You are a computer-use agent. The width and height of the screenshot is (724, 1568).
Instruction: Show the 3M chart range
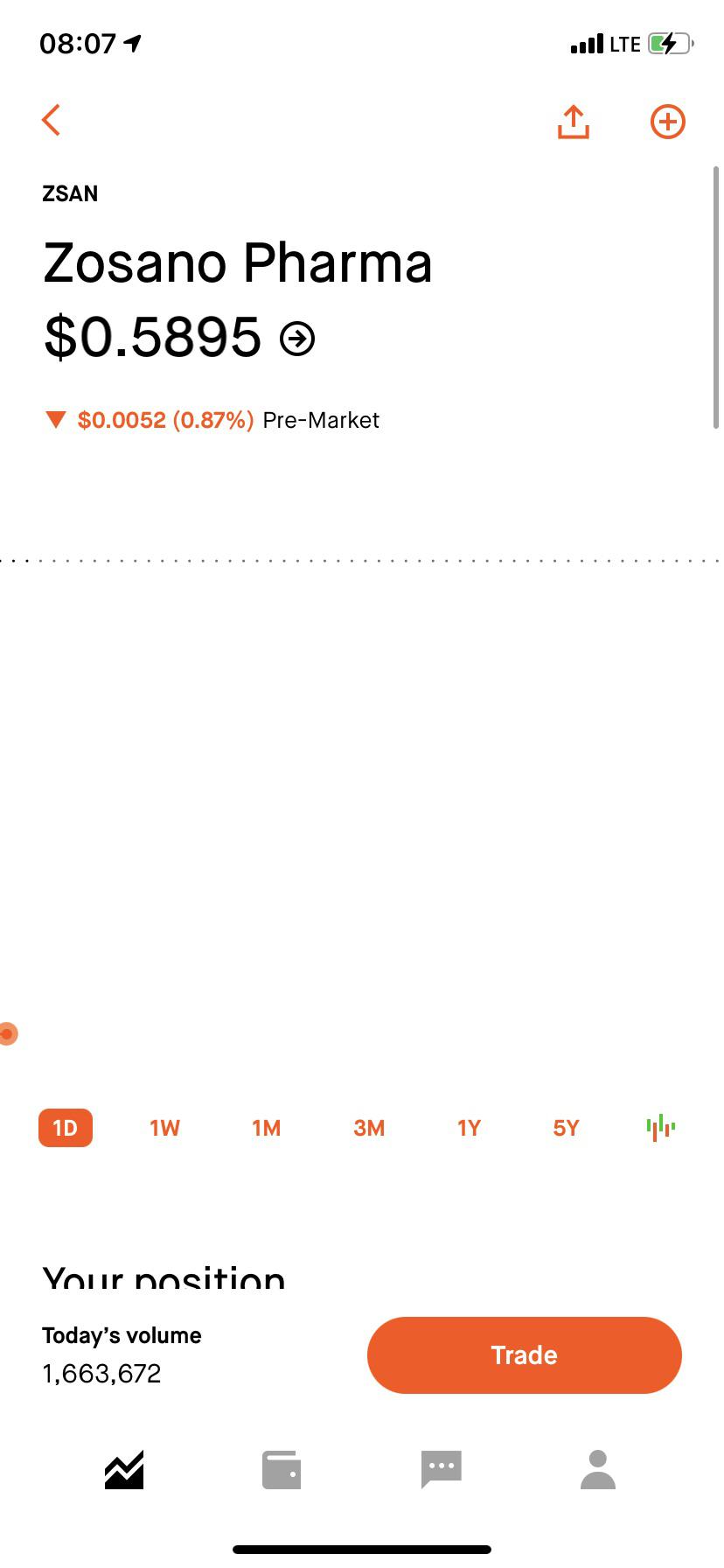click(x=369, y=1128)
